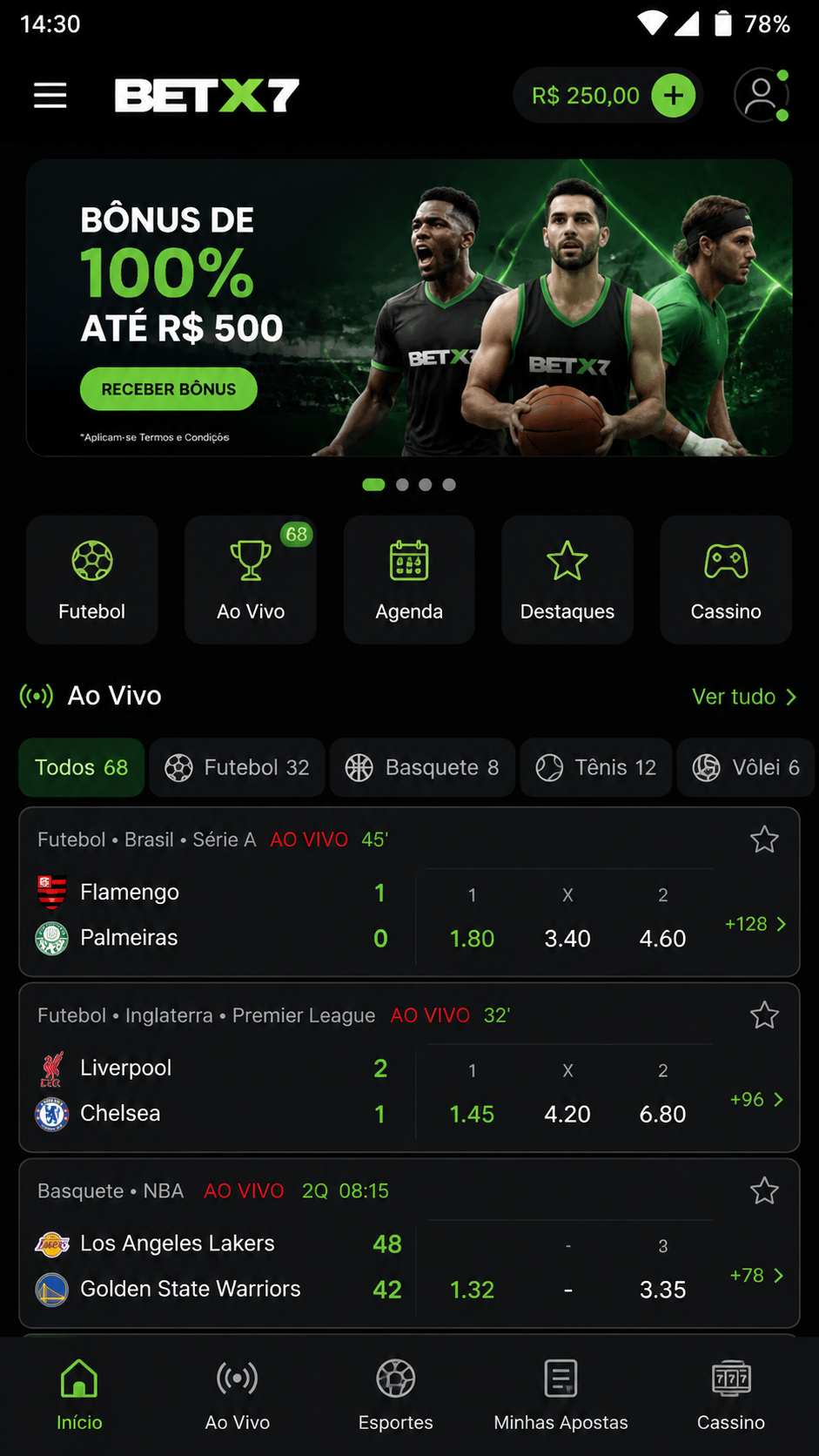Favorite the Flamengo vs Palmeiras match
Image resolution: width=819 pixels, height=1456 pixels.
point(764,839)
